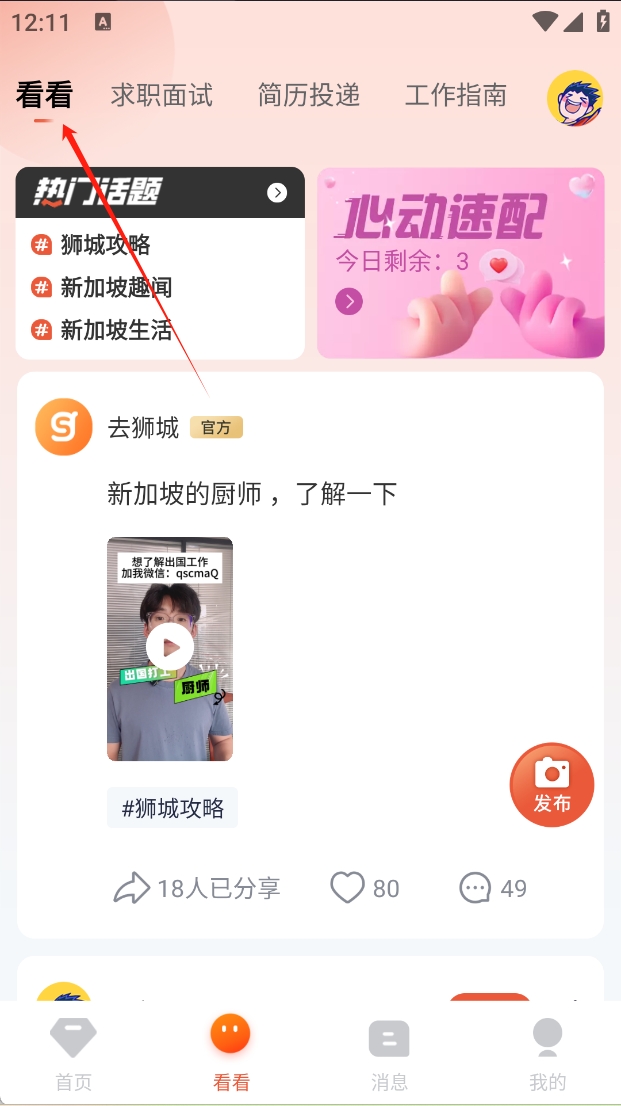Select the 看看 tab at the top

(x=45, y=96)
